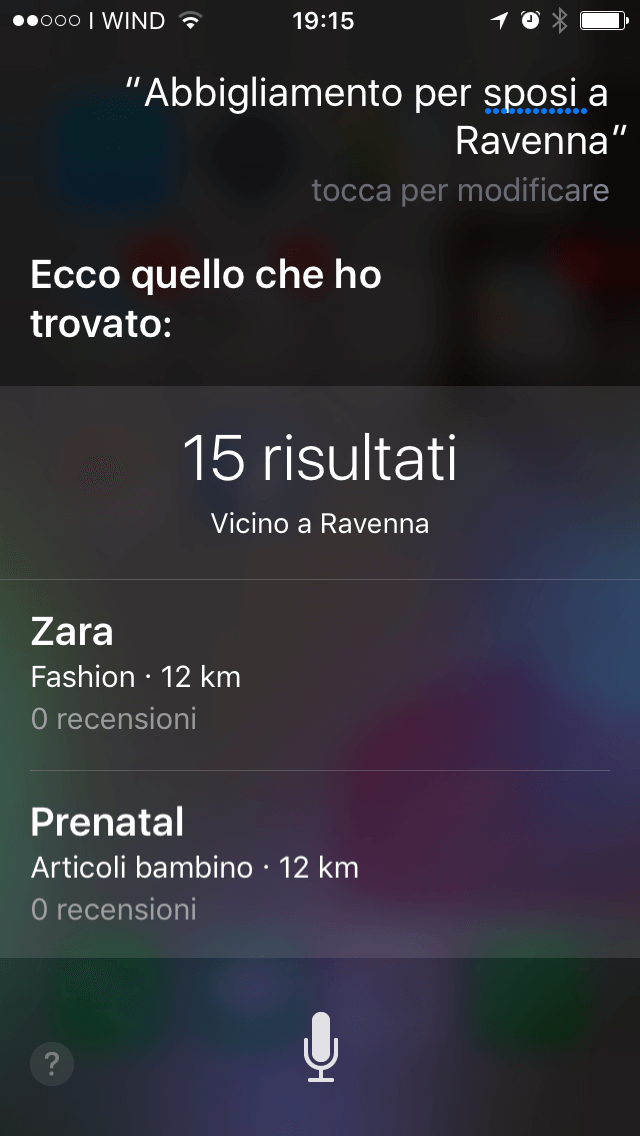Tap the Siri microphone button

pos(320,1047)
